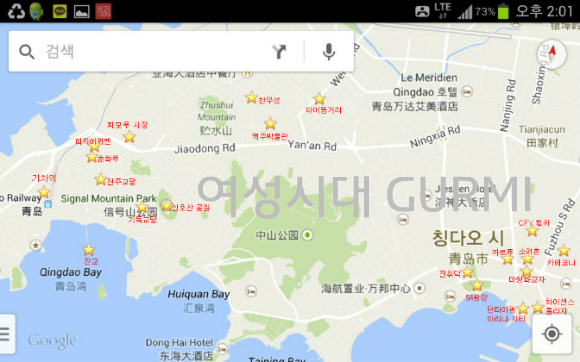
Task: Tap the compass to reset north
Action: coord(552,54)
